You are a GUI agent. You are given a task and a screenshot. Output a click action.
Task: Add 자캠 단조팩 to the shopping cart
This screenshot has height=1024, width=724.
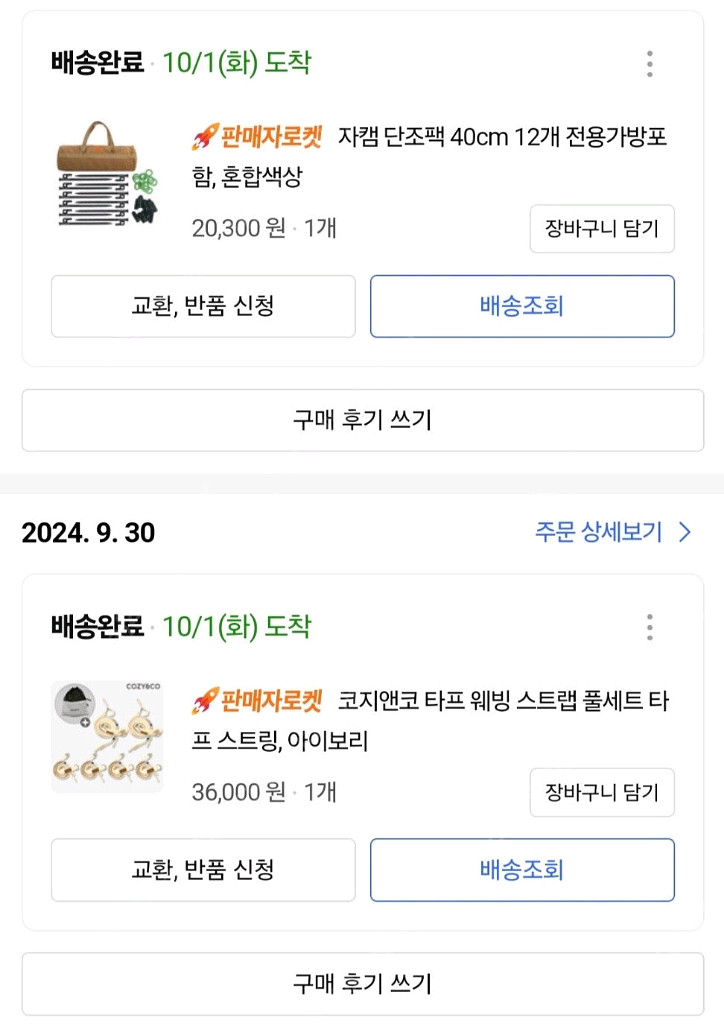pyautogui.click(x=601, y=229)
